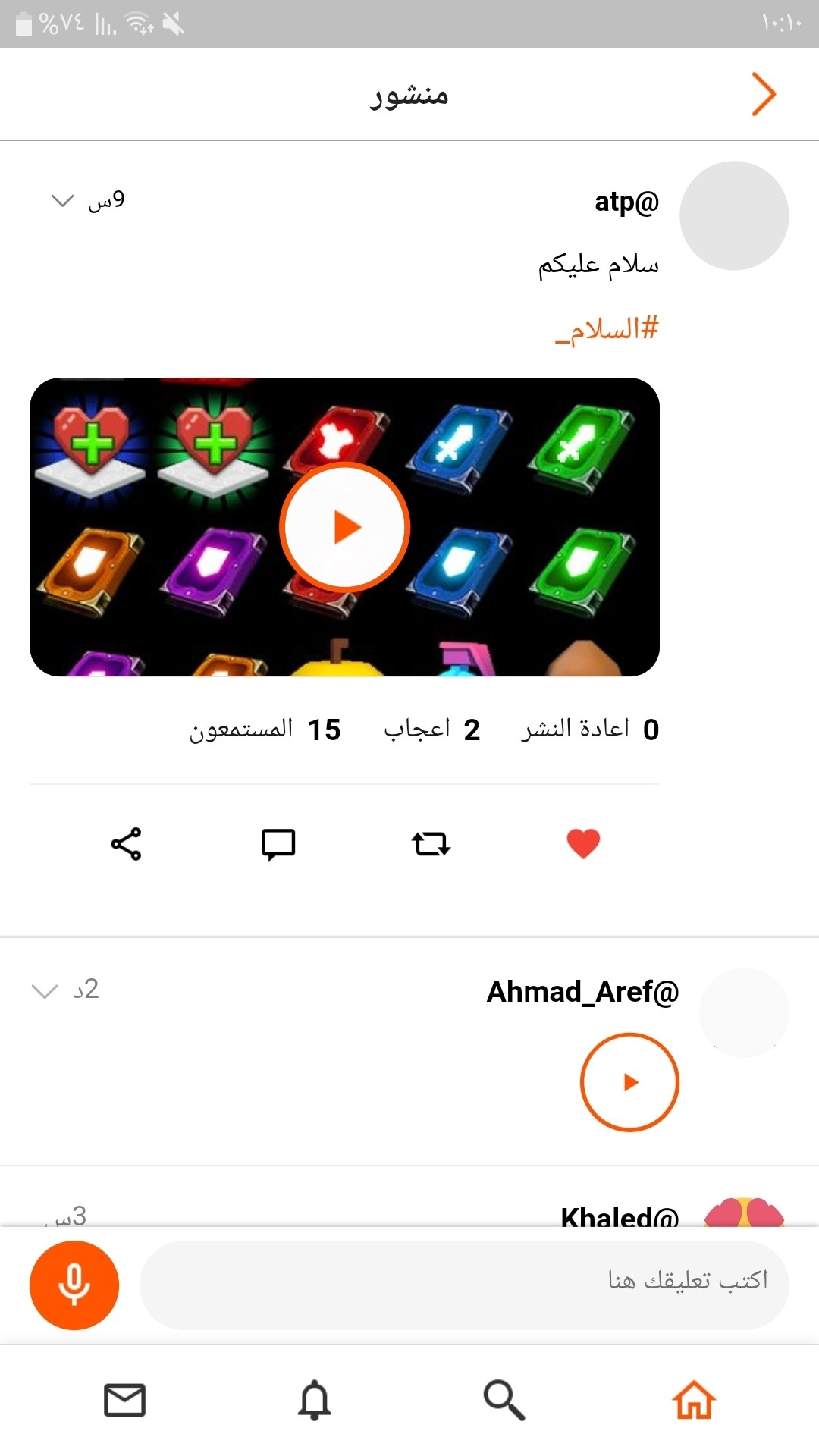
Task: Open the messages envelope tab
Action: [124, 1400]
